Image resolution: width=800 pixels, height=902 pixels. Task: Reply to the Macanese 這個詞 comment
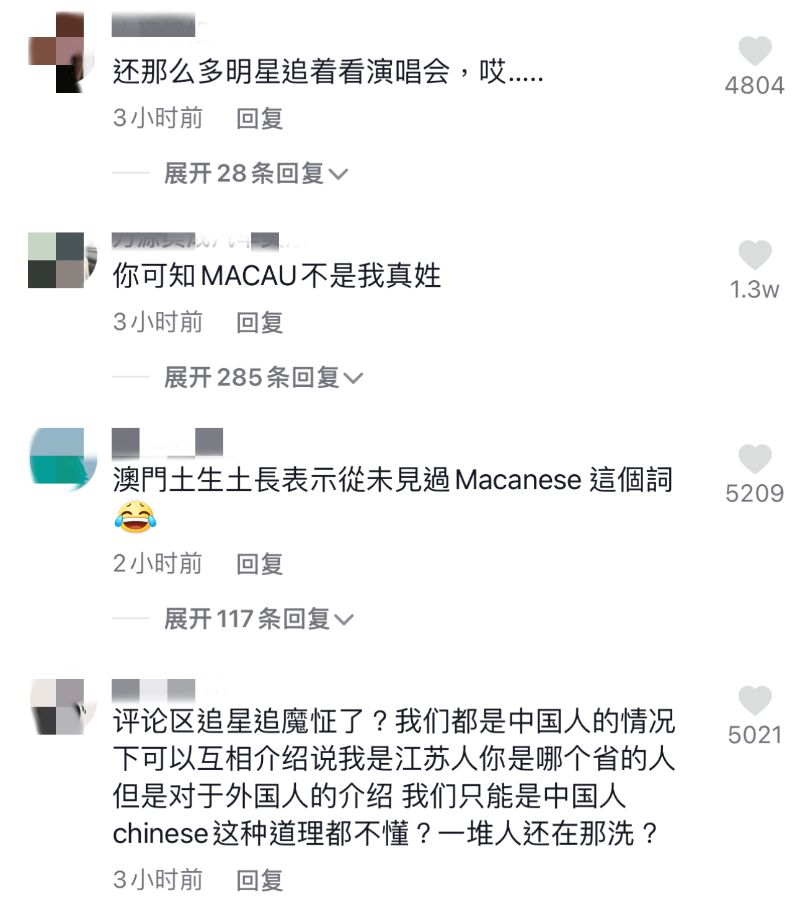coord(260,564)
